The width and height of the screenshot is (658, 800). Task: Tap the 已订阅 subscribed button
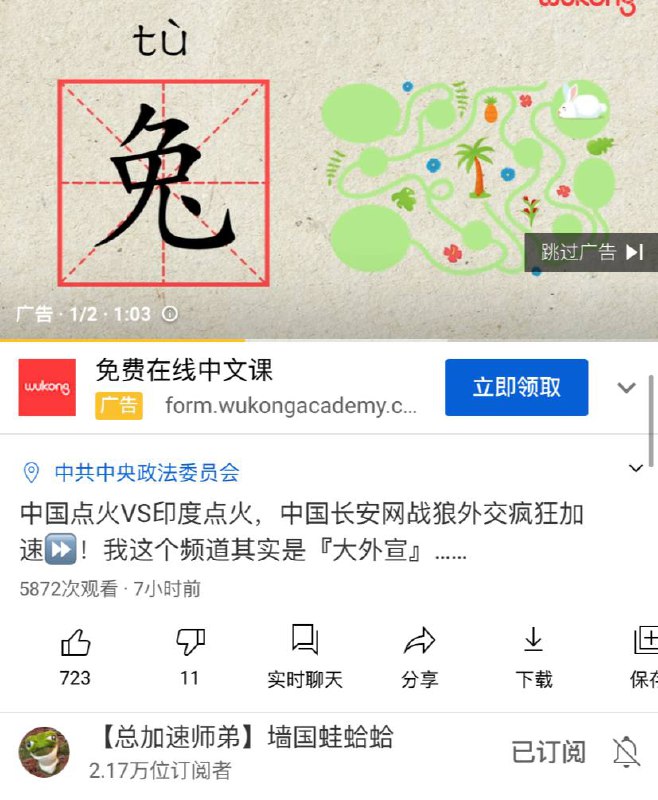click(548, 752)
